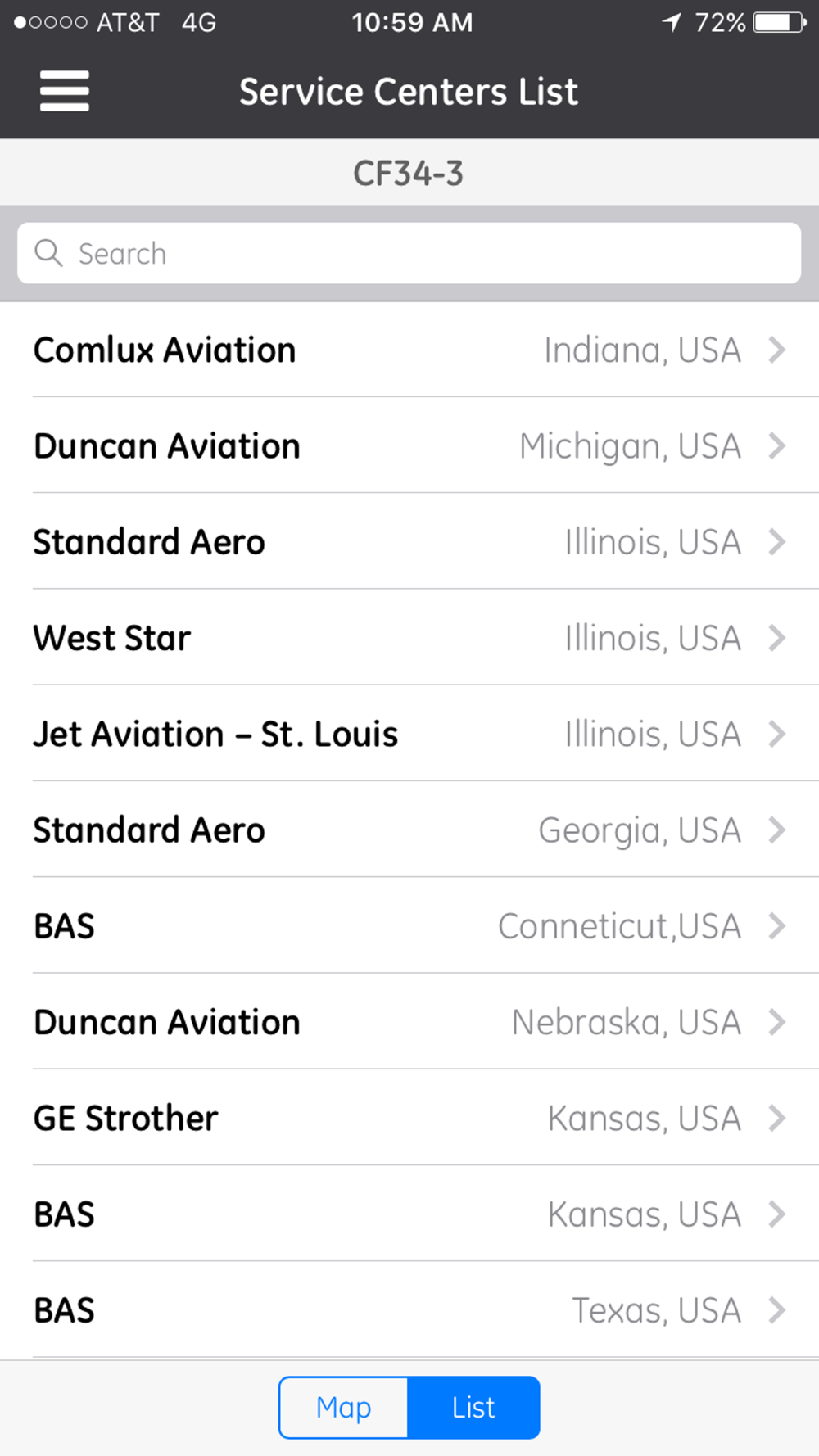Select BAS in Conneticut
This screenshot has height=1456, width=819.
[x=409, y=925]
